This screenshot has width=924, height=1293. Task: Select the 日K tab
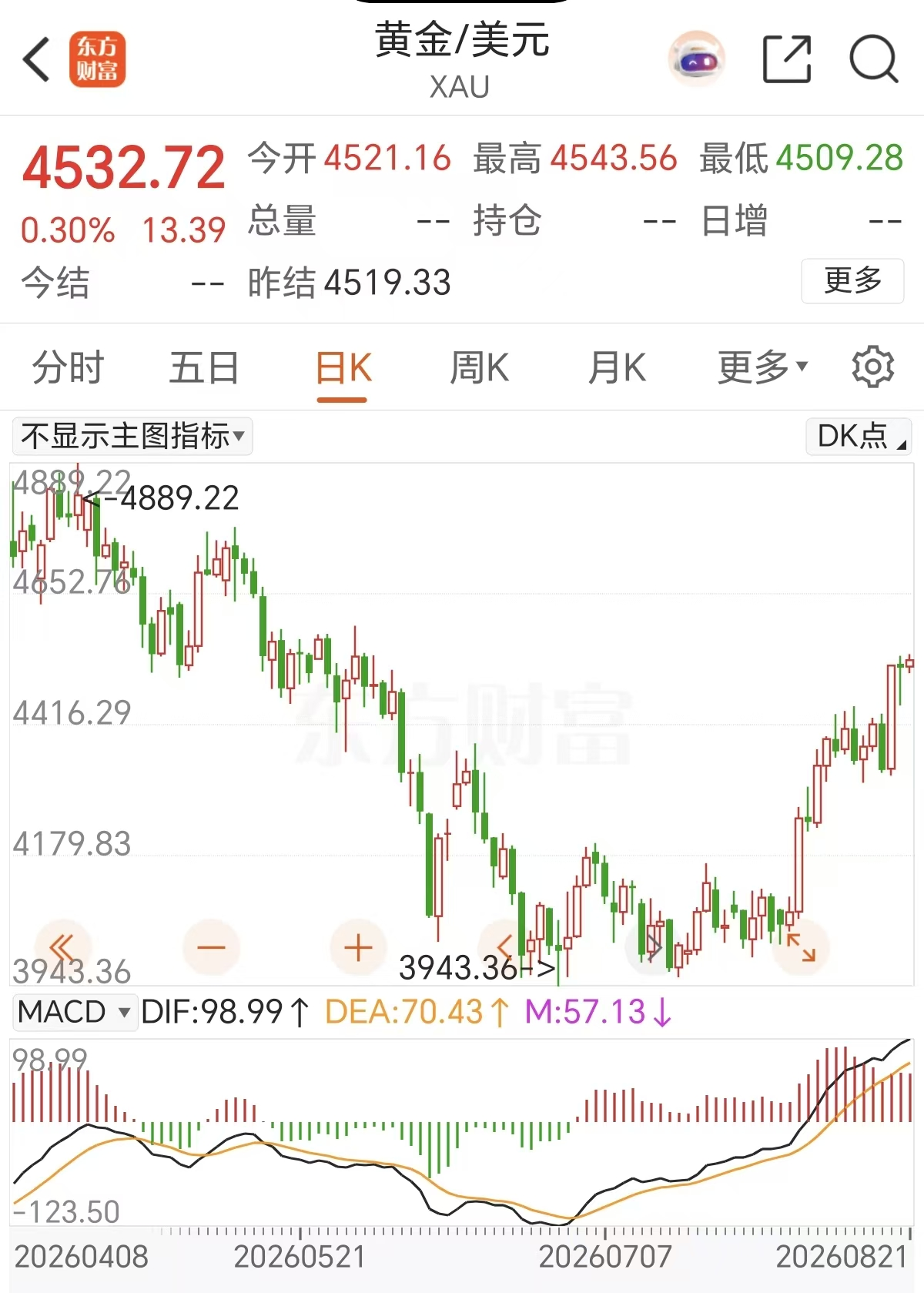point(343,368)
